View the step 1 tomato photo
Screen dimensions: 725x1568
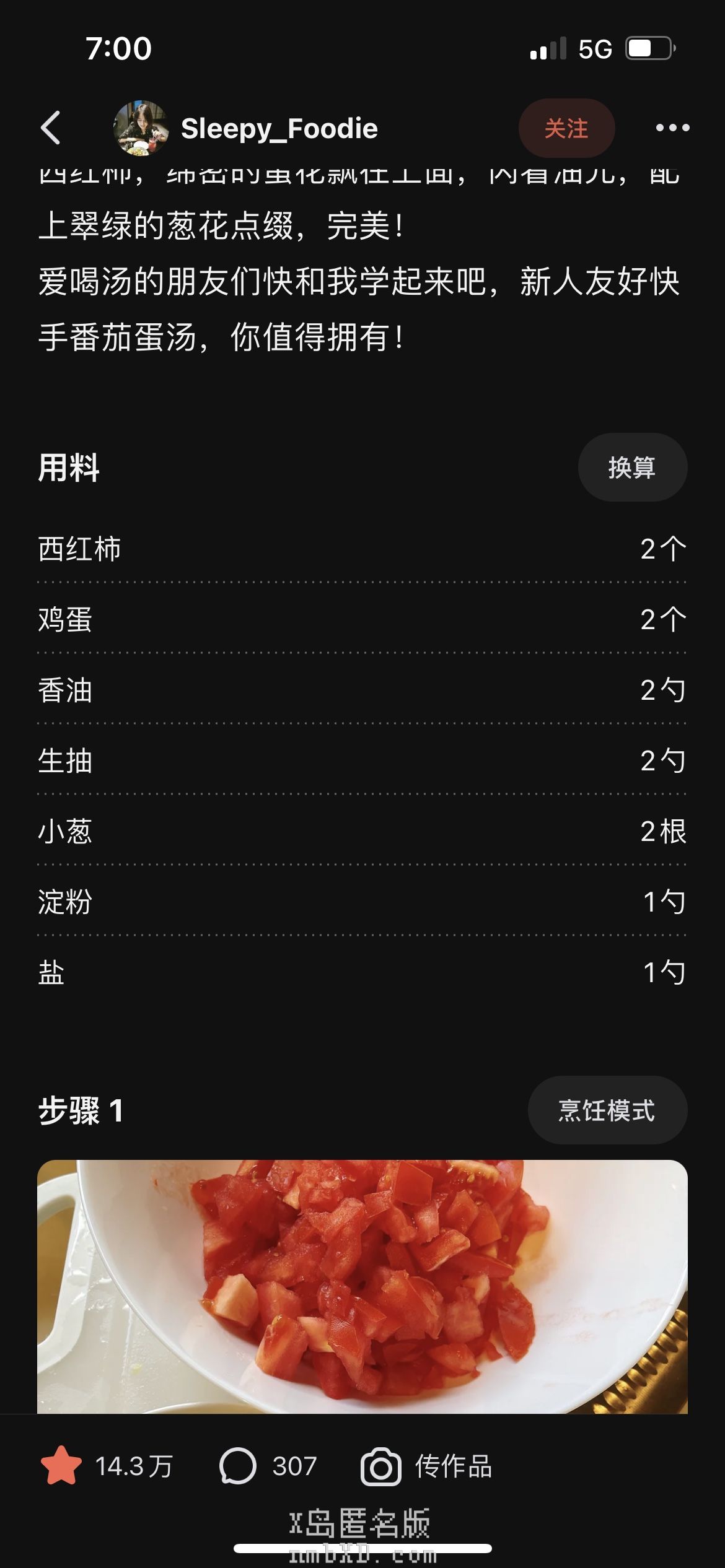[362, 1286]
